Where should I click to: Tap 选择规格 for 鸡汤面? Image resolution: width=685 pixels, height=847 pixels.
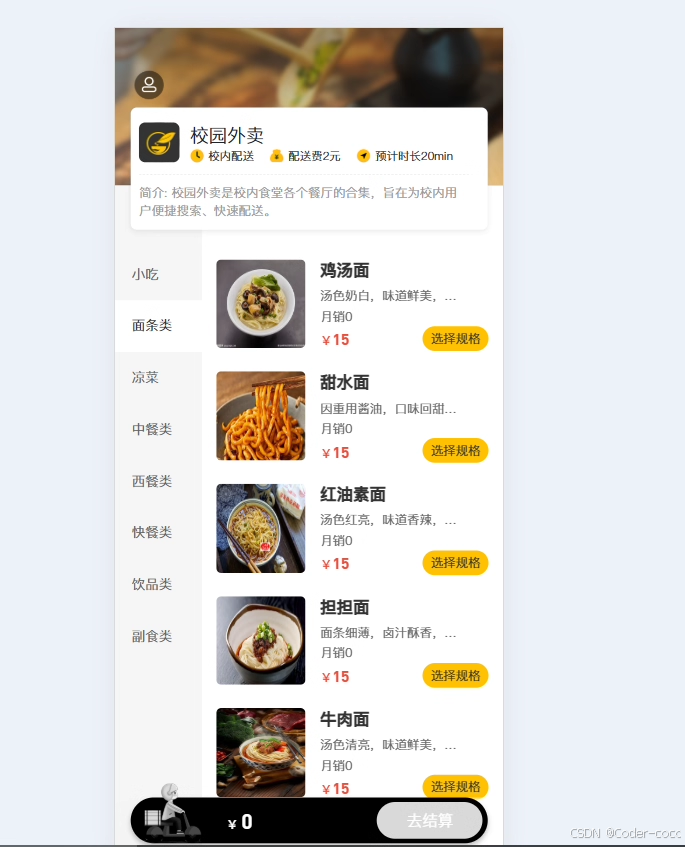455,339
